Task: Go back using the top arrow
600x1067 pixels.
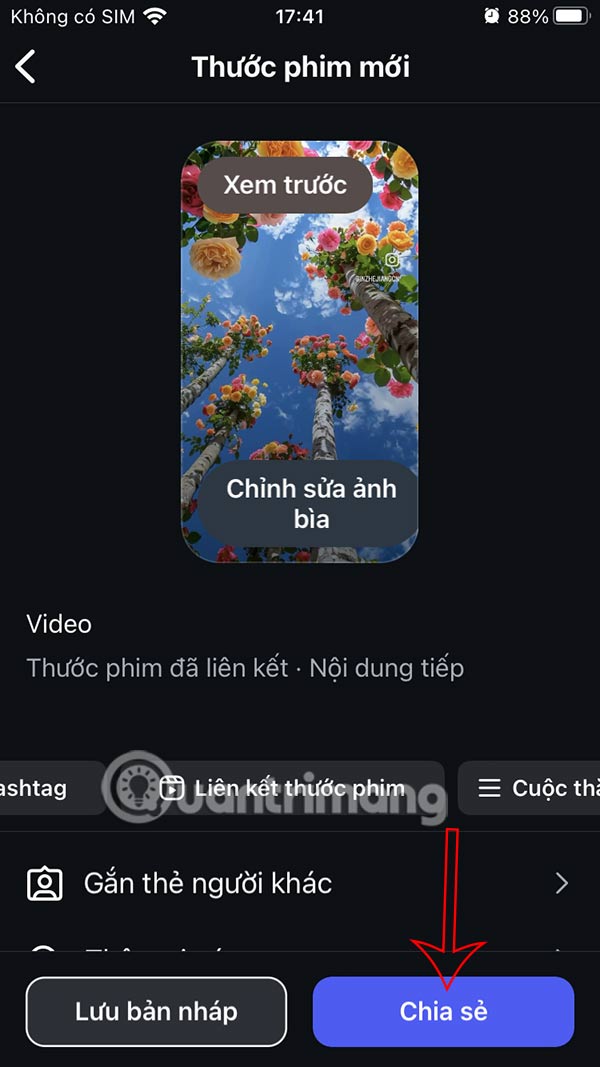Action: click(x=26, y=67)
